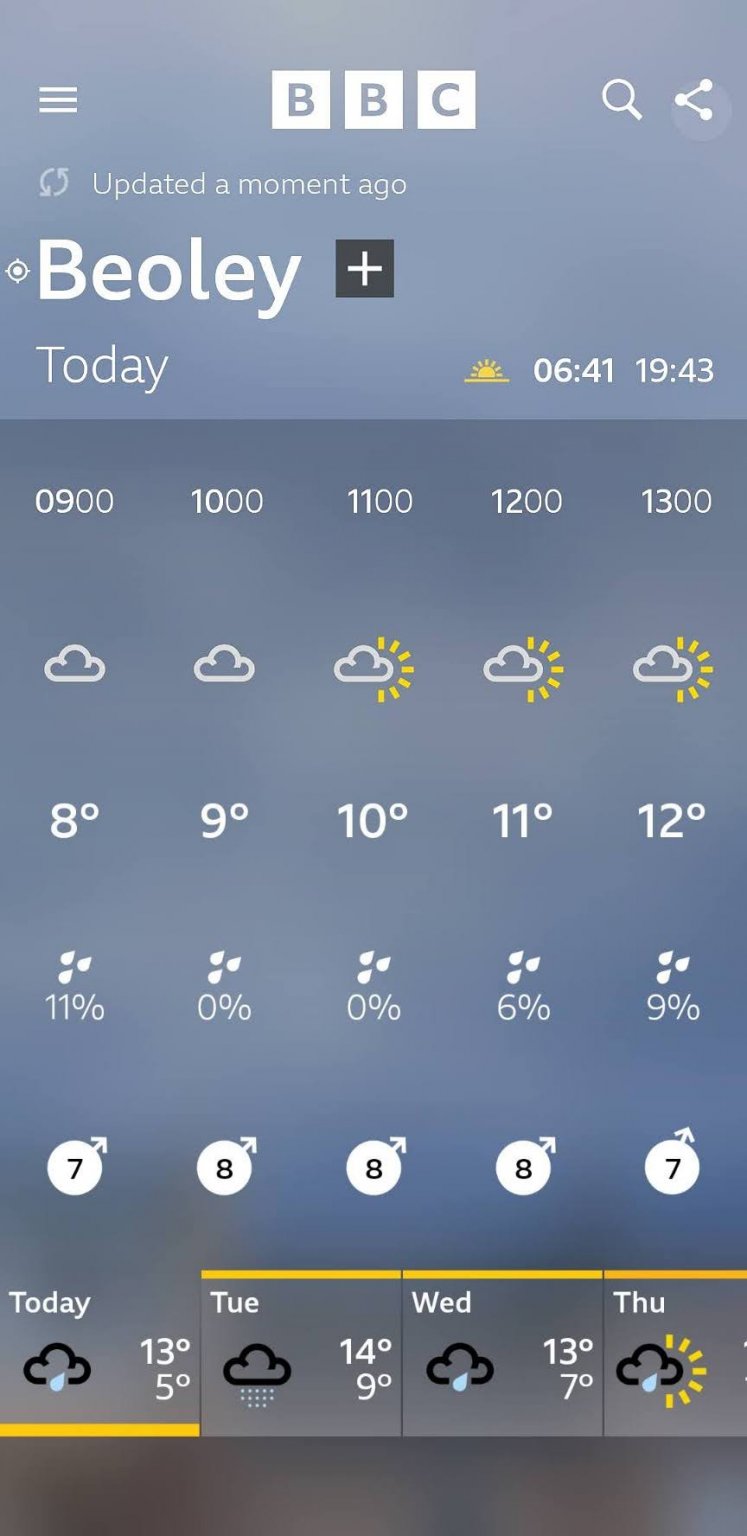Refresh the forecast update
This screenshot has width=747, height=1536.
click(x=54, y=183)
